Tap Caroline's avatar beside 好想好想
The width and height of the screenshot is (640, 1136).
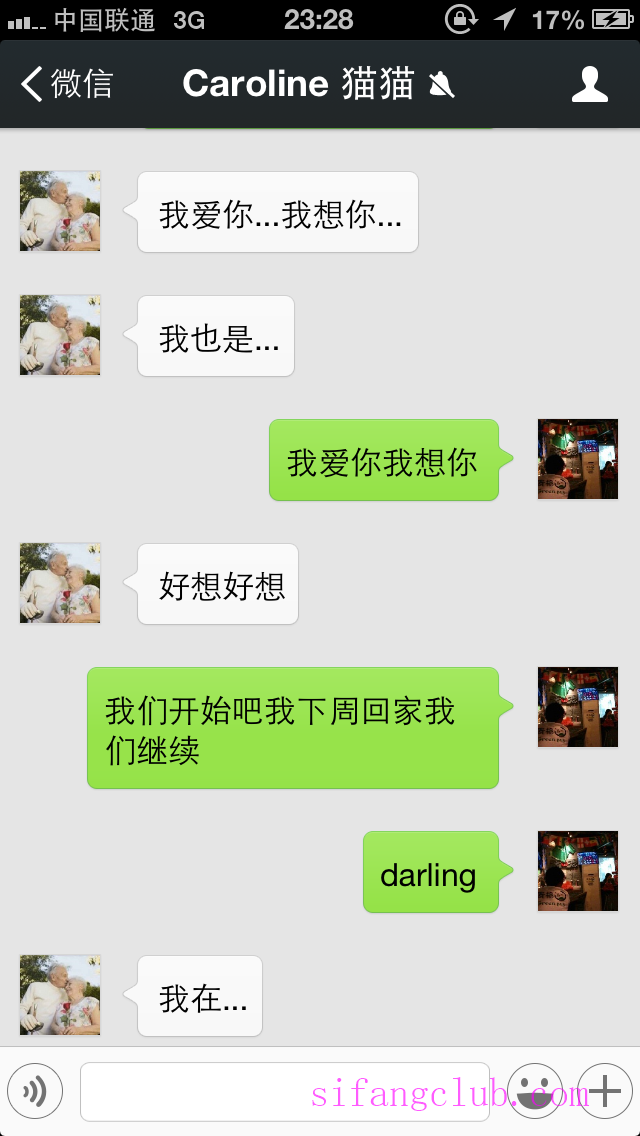click(60, 583)
